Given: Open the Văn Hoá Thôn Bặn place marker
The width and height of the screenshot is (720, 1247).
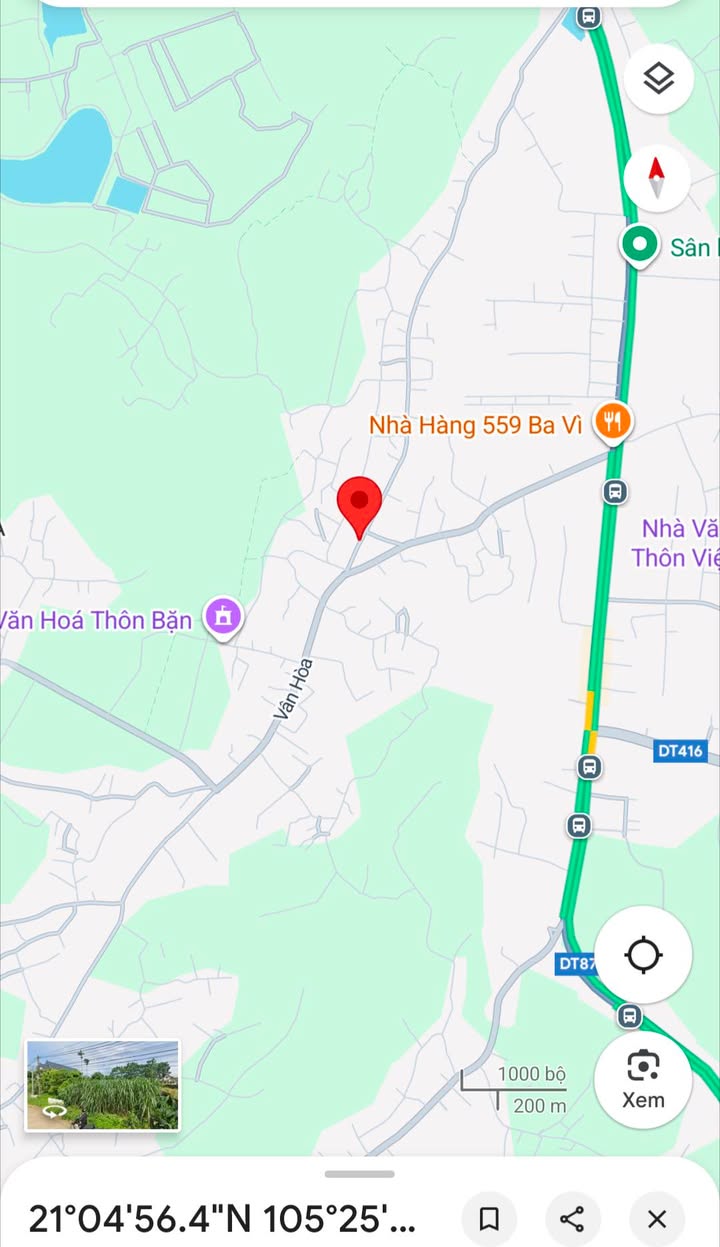Looking at the screenshot, I should (x=223, y=617).
